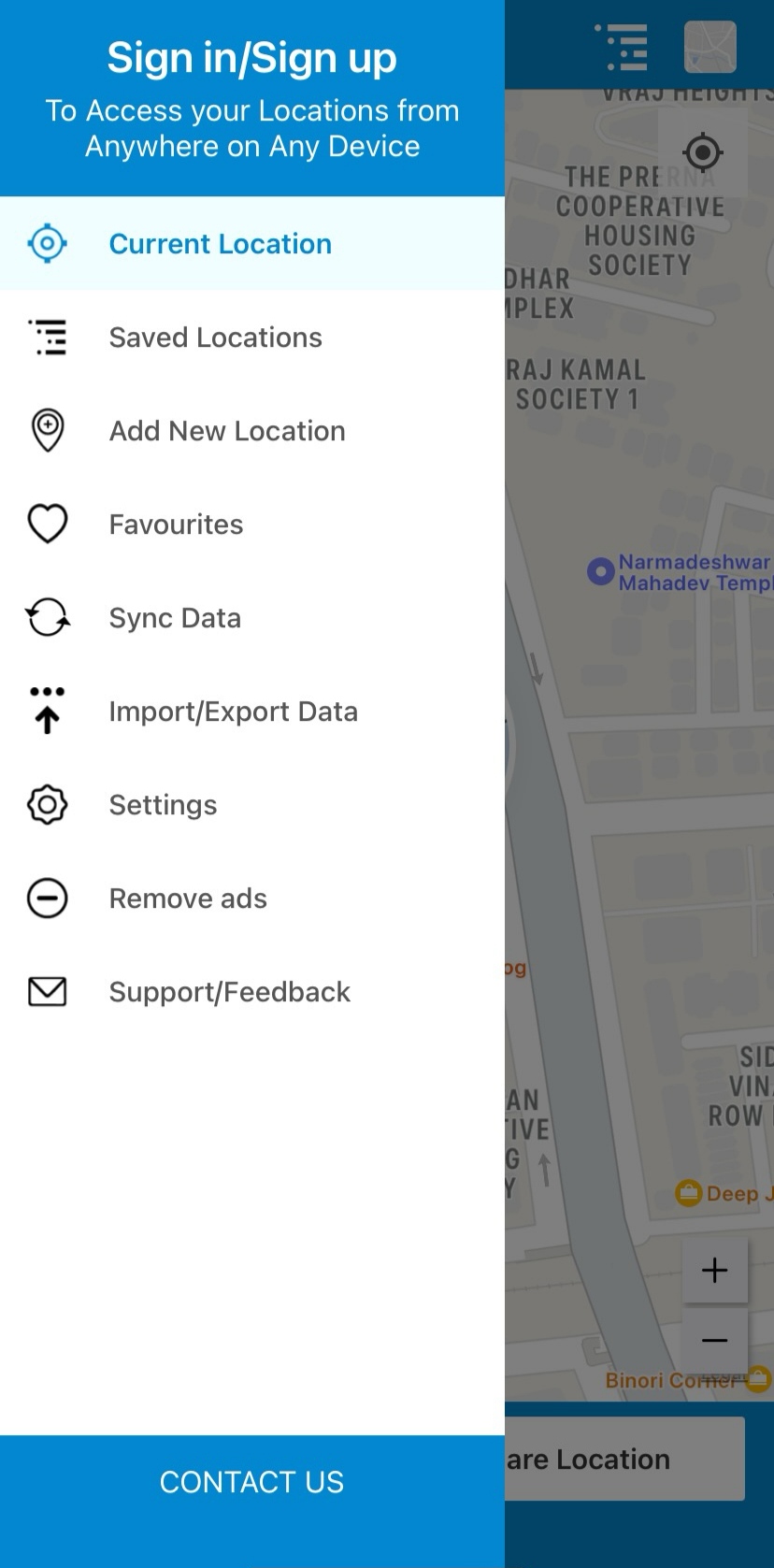774x1568 pixels.
Task: Select Remove ads option
Action: click(252, 898)
